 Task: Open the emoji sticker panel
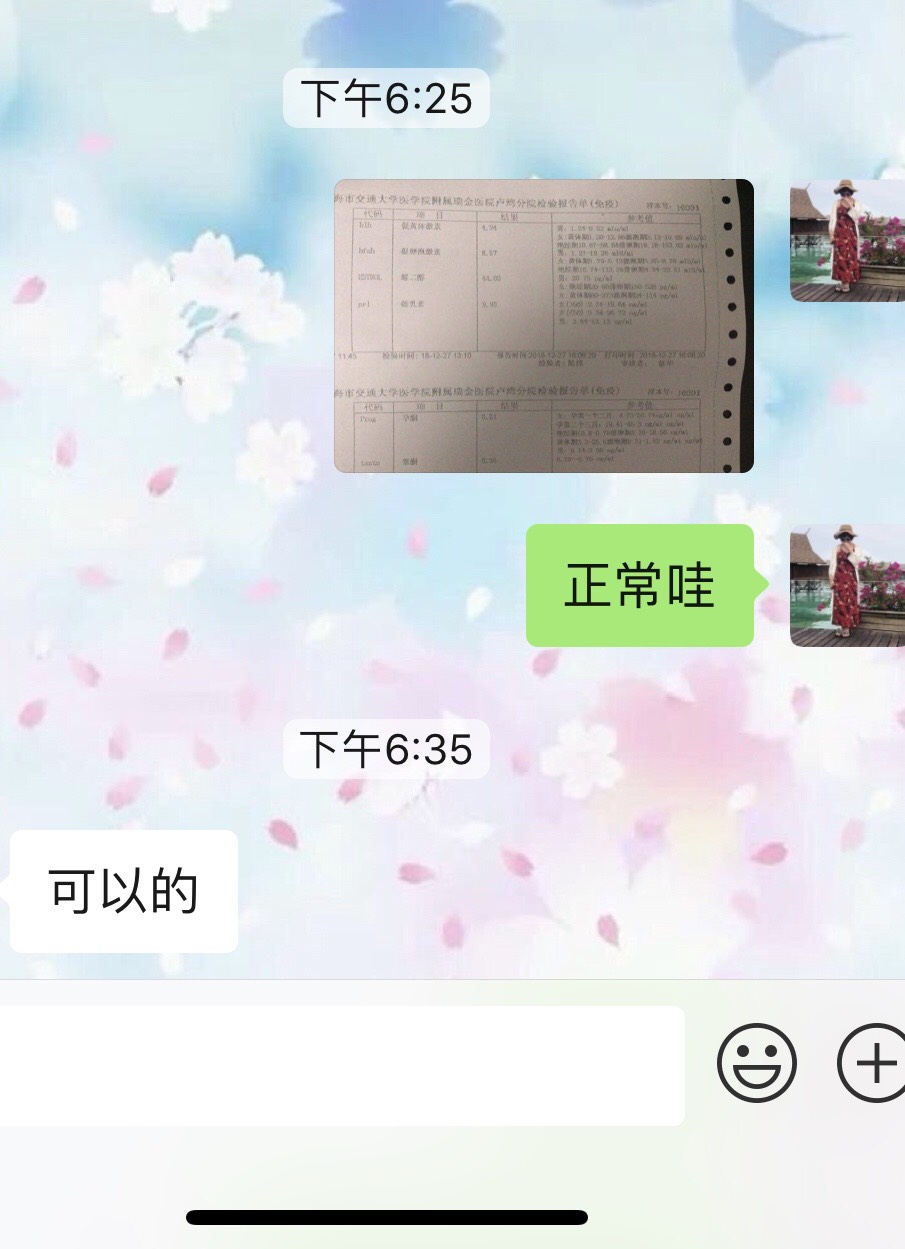click(757, 1062)
